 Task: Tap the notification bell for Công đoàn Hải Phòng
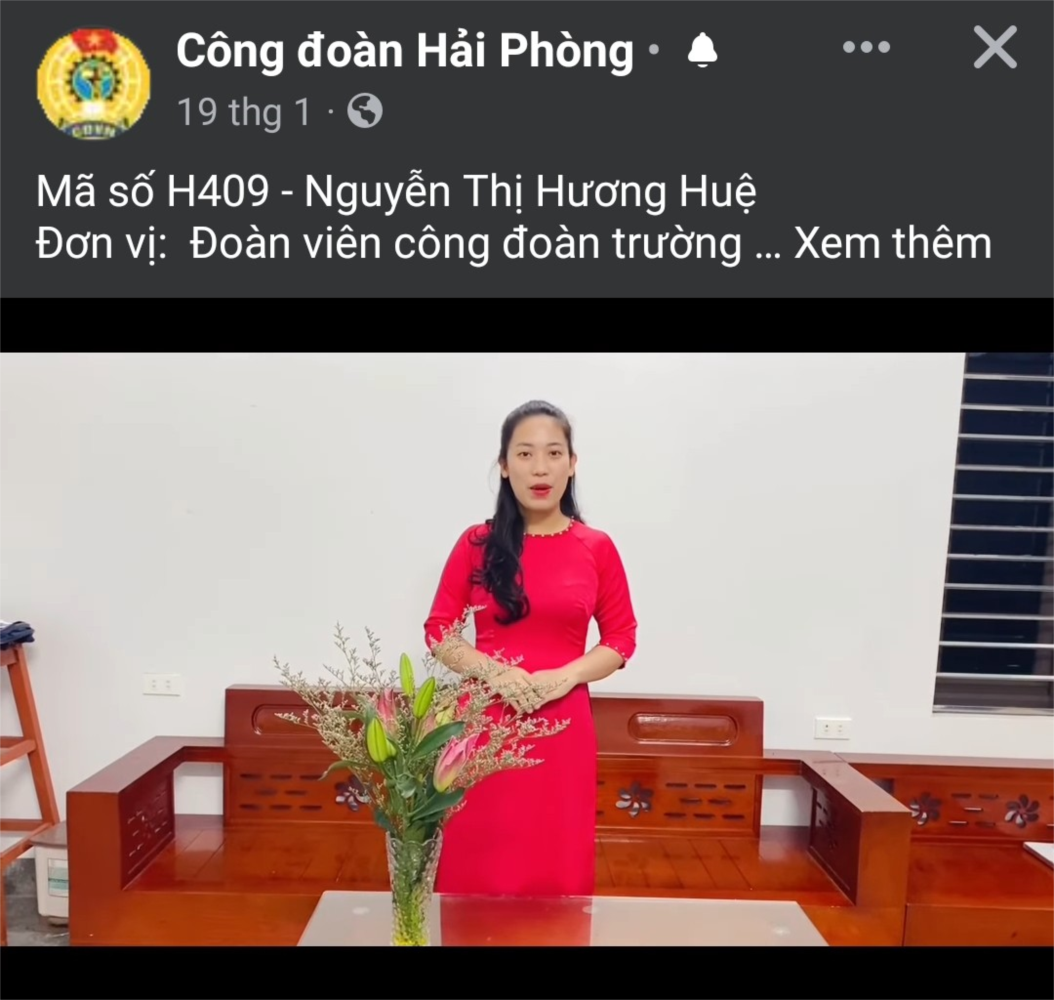(703, 50)
